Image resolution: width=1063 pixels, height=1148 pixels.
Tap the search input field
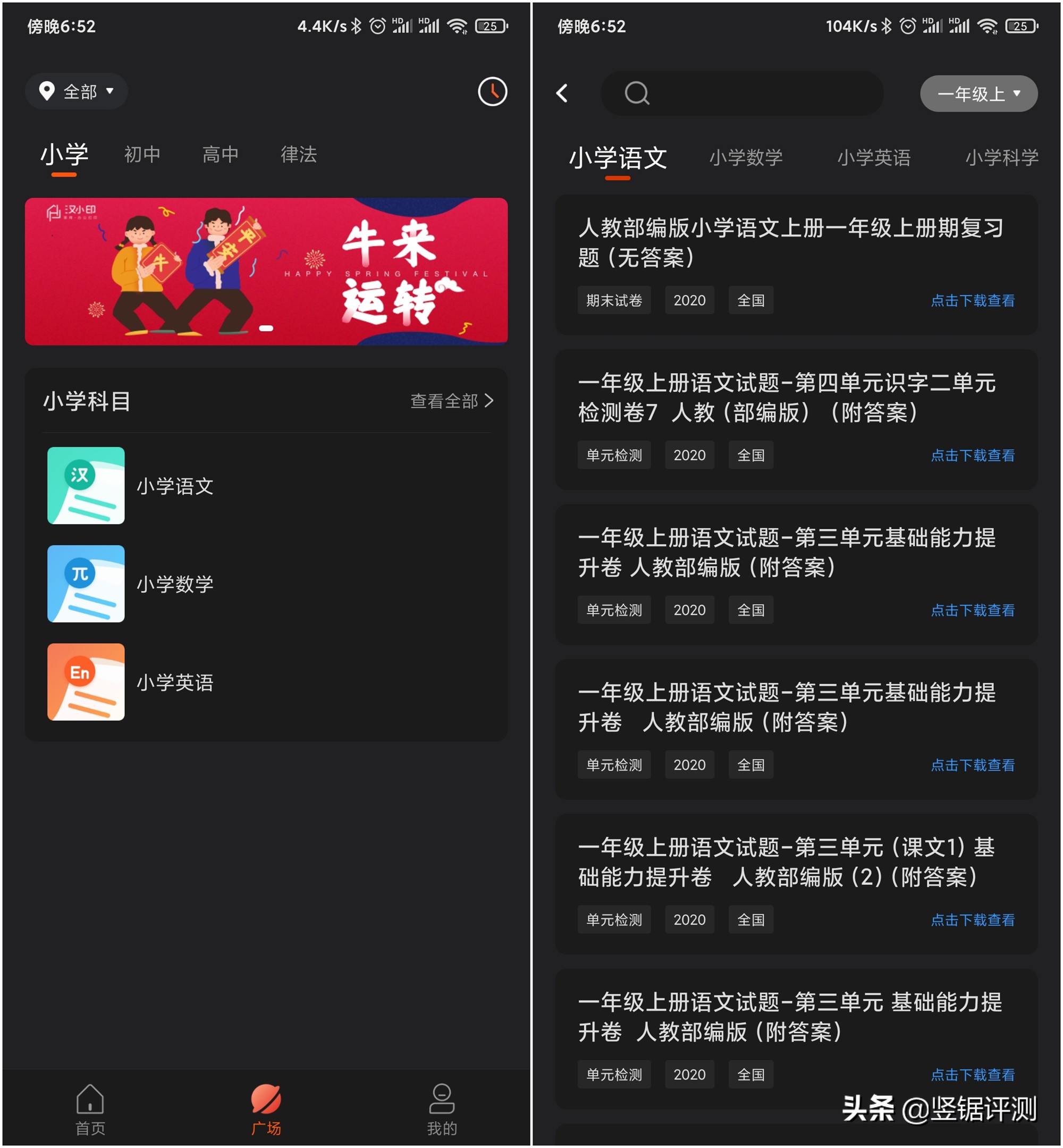tap(742, 93)
